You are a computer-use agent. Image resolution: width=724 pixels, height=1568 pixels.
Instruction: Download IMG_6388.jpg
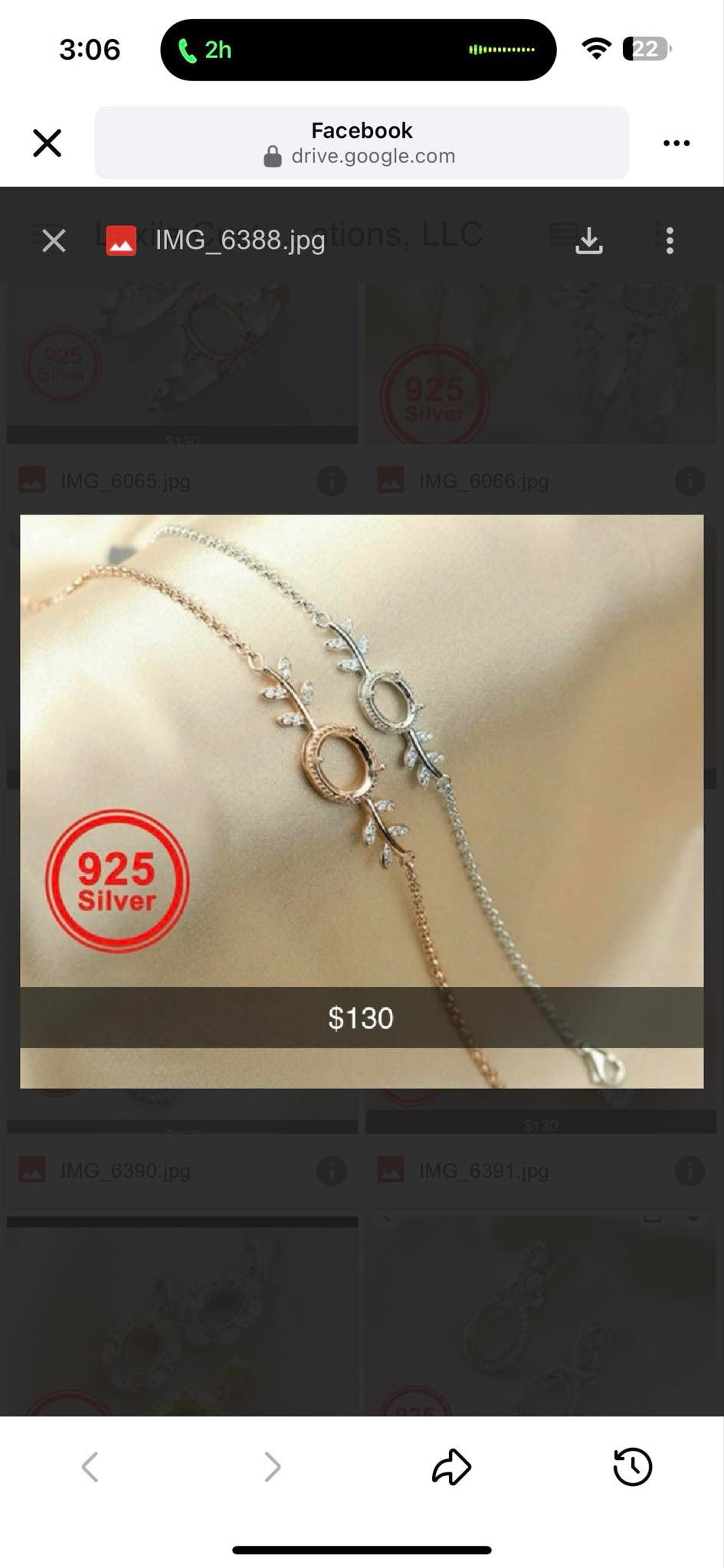tap(588, 240)
